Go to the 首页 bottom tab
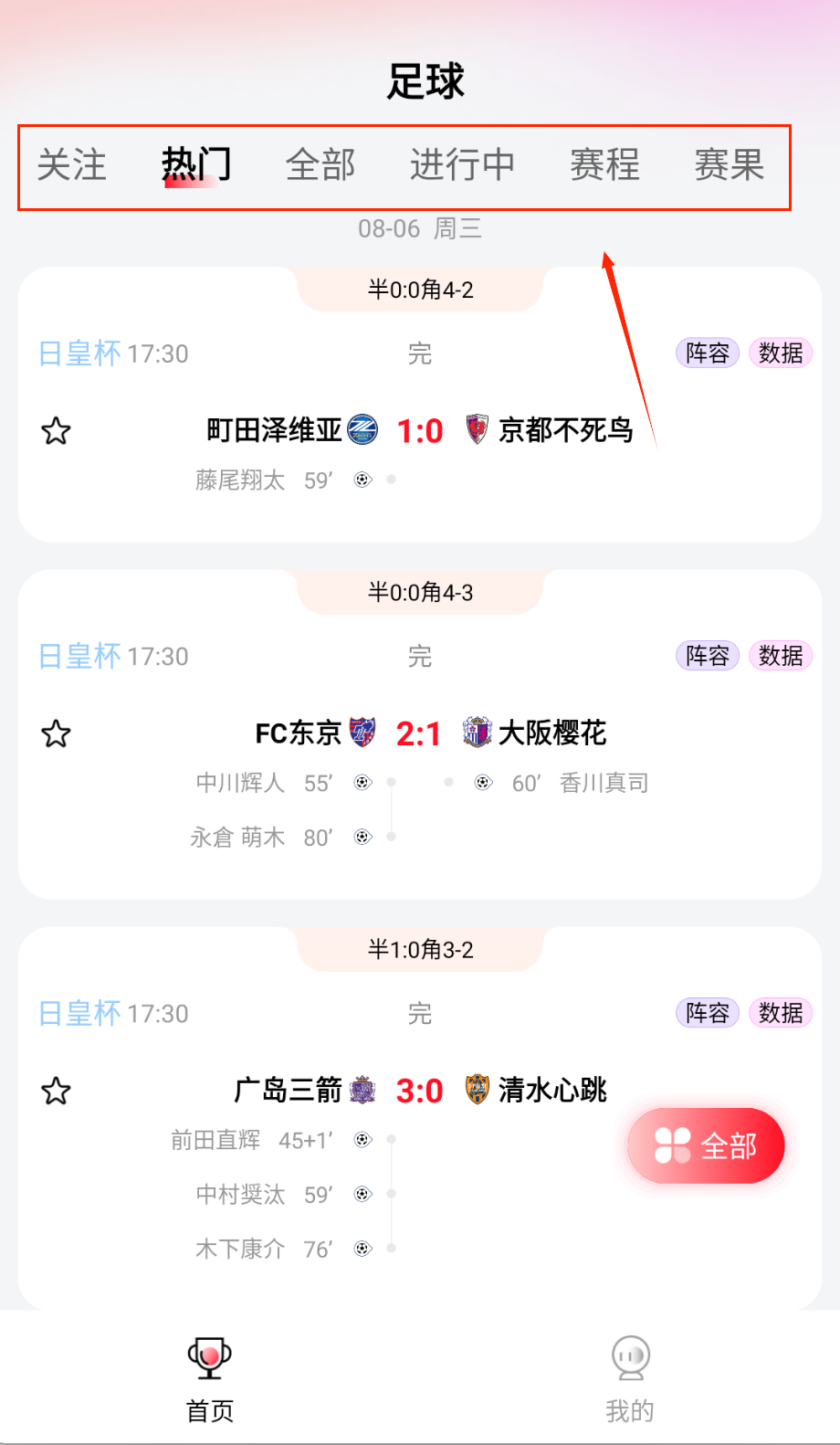840x1445 pixels. pos(210,1377)
